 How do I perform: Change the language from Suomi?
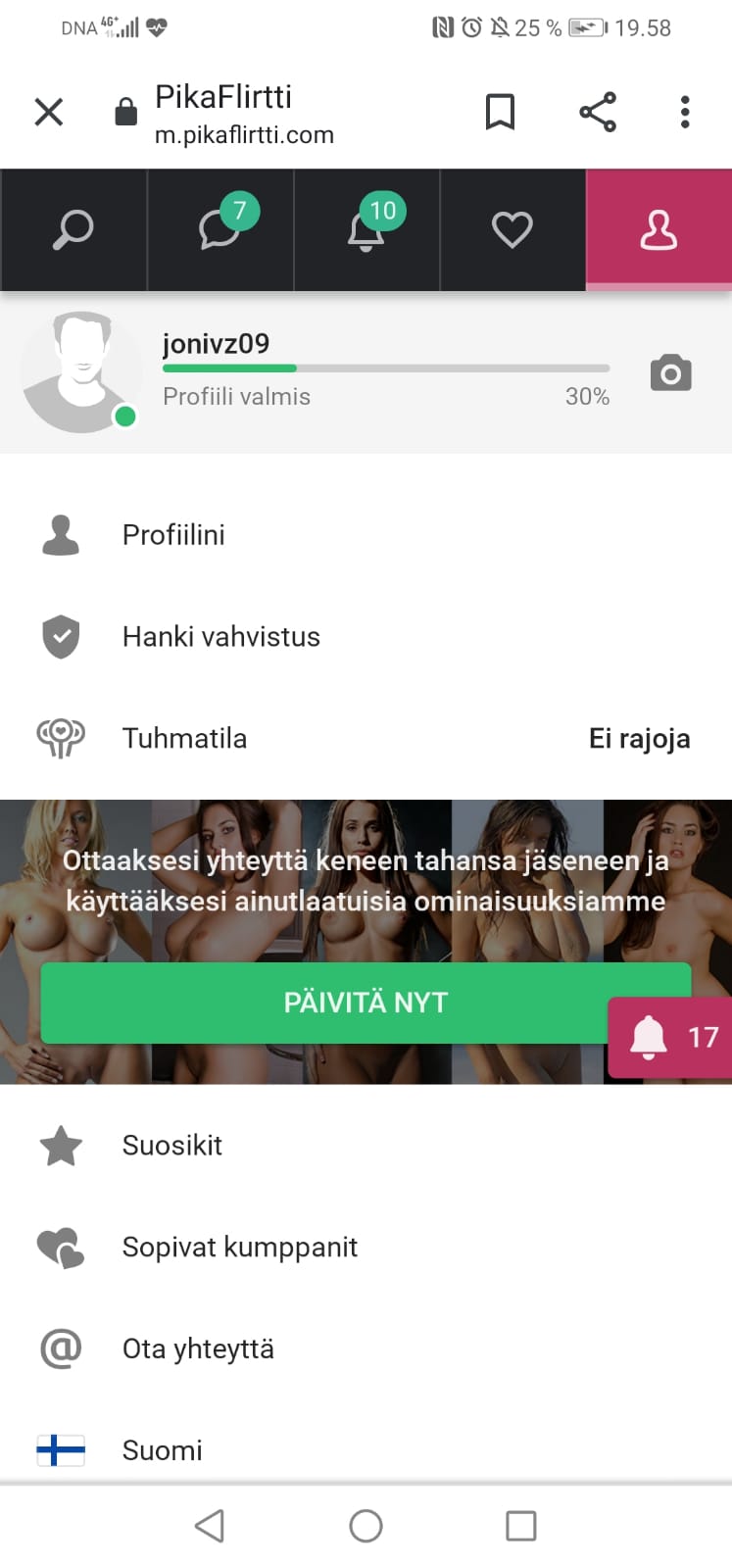tap(366, 1449)
